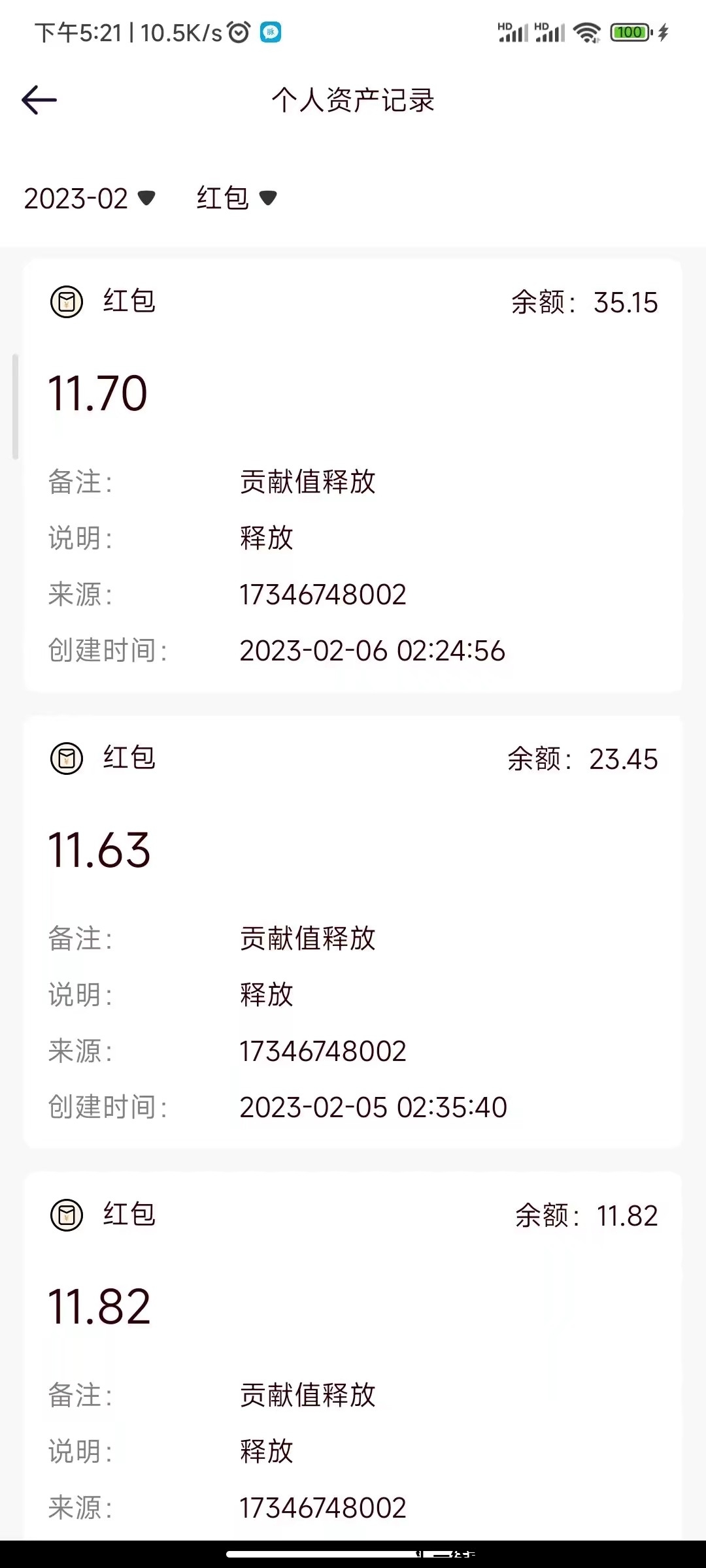
Task: Tap the 红包 envelope icon on first record
Action: point(67,301)
